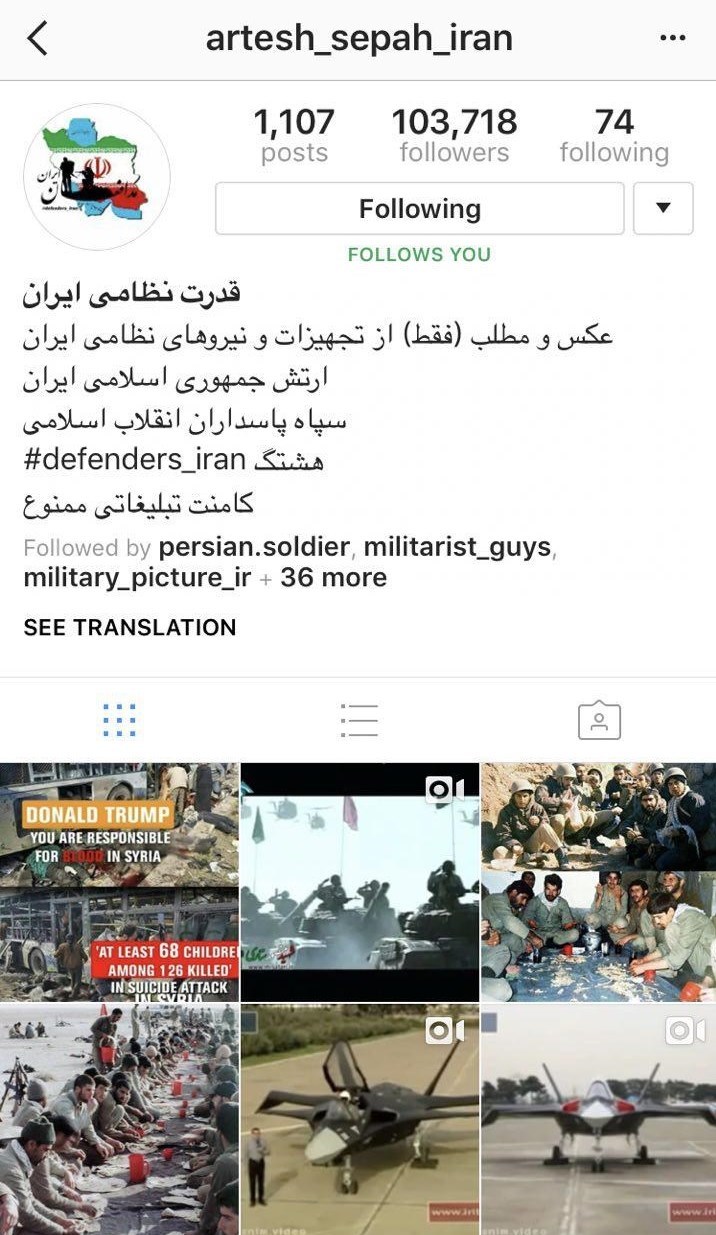The height and width of the screenshot is (1235, 716).
Task: Tap the Following button
Action: coord(419,209)
